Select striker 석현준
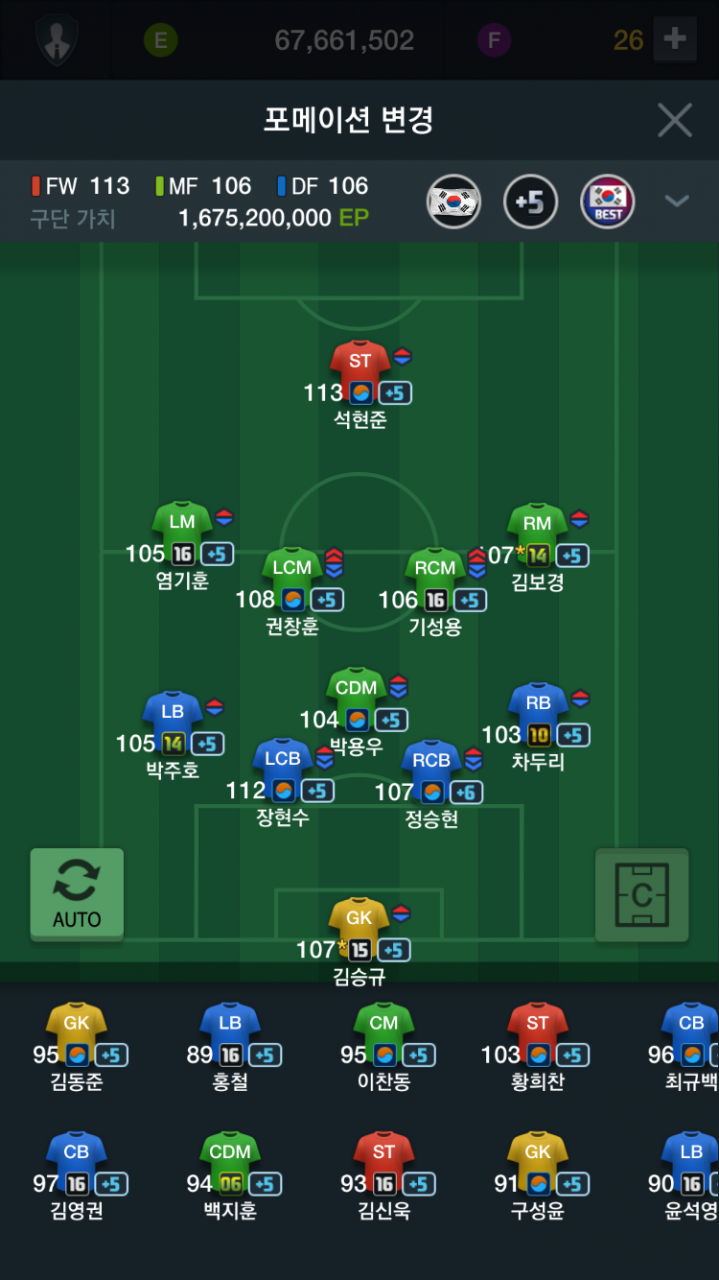719x1280 pixels. pos(360,364)
